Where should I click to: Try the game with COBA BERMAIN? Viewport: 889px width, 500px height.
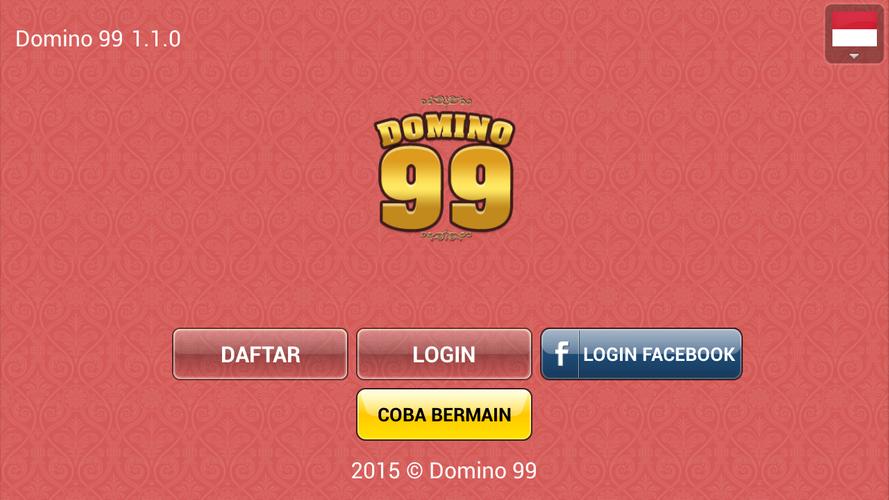[x=444, y=414]
